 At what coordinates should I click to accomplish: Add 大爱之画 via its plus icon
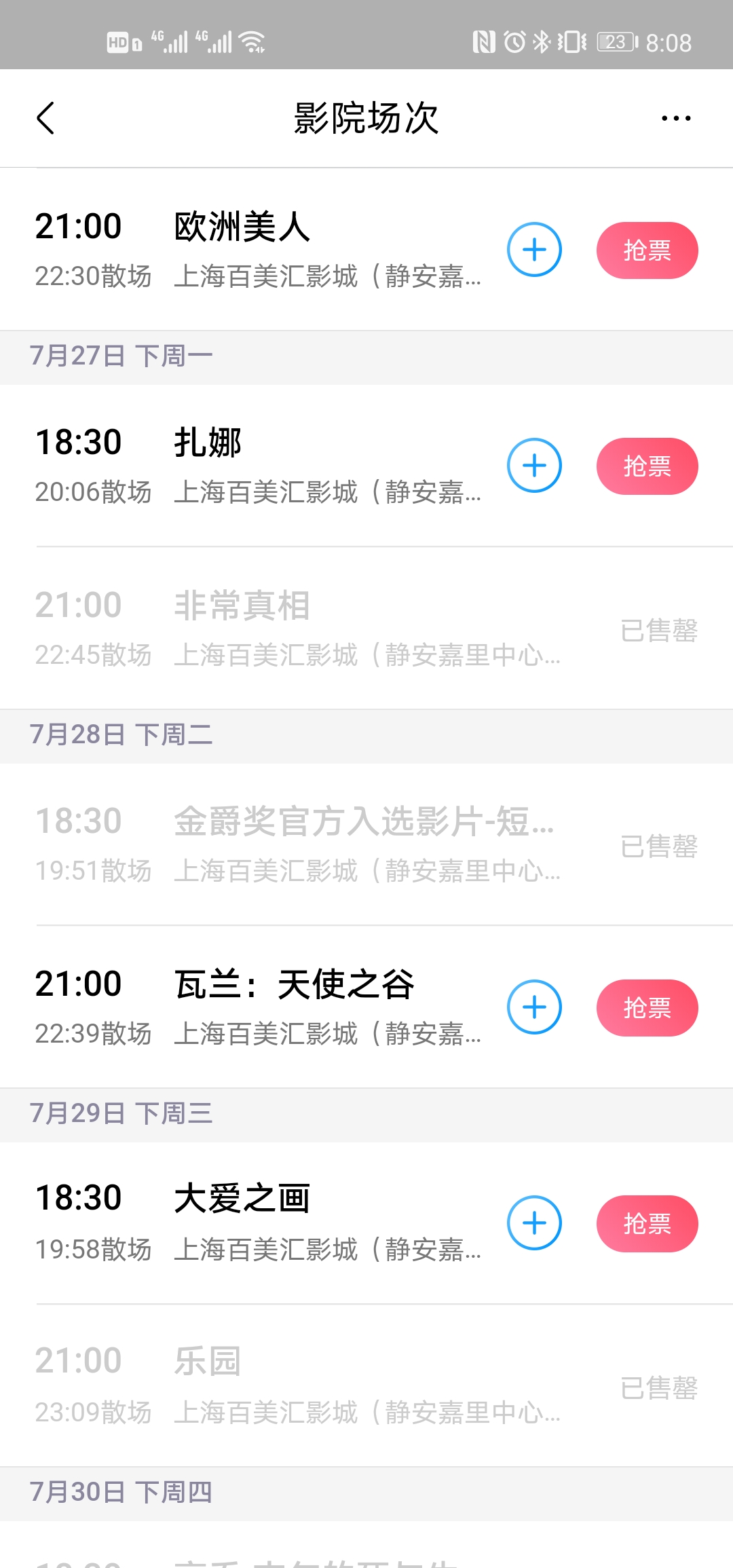534,1223
